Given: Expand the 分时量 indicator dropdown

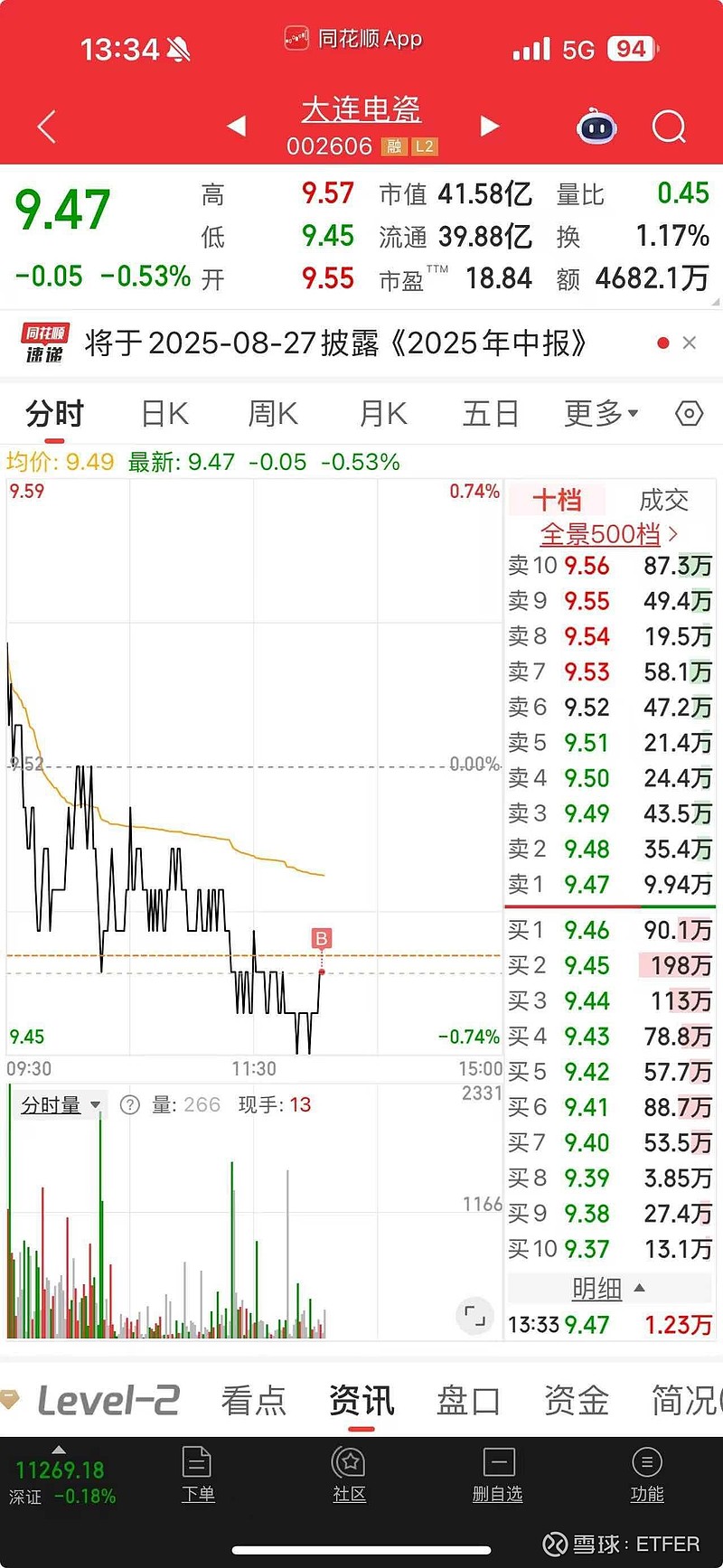Looking at the screenshot, I should click(x=60, y=1104).
